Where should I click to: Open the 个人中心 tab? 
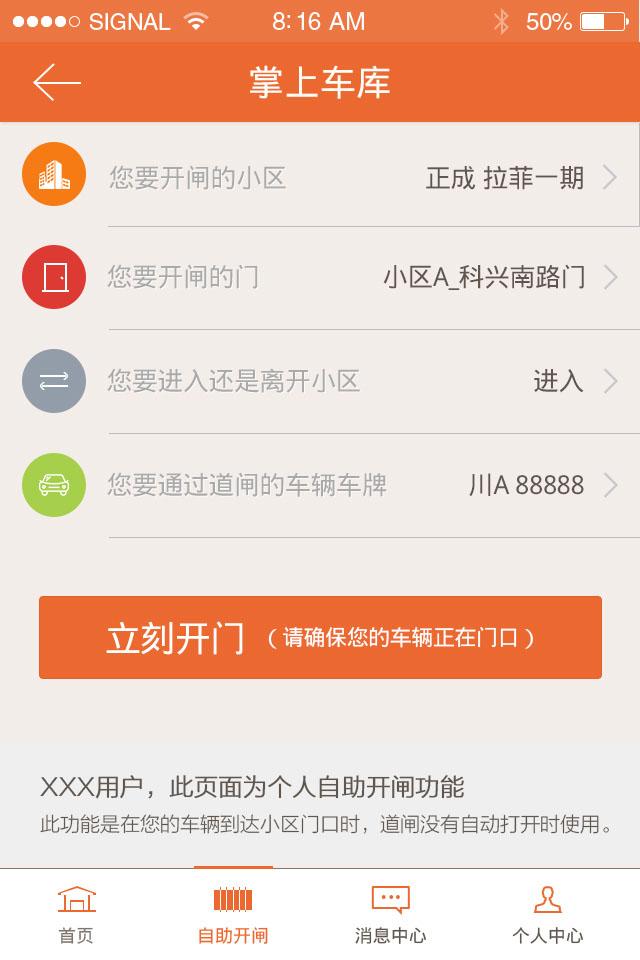pos(547,915)
